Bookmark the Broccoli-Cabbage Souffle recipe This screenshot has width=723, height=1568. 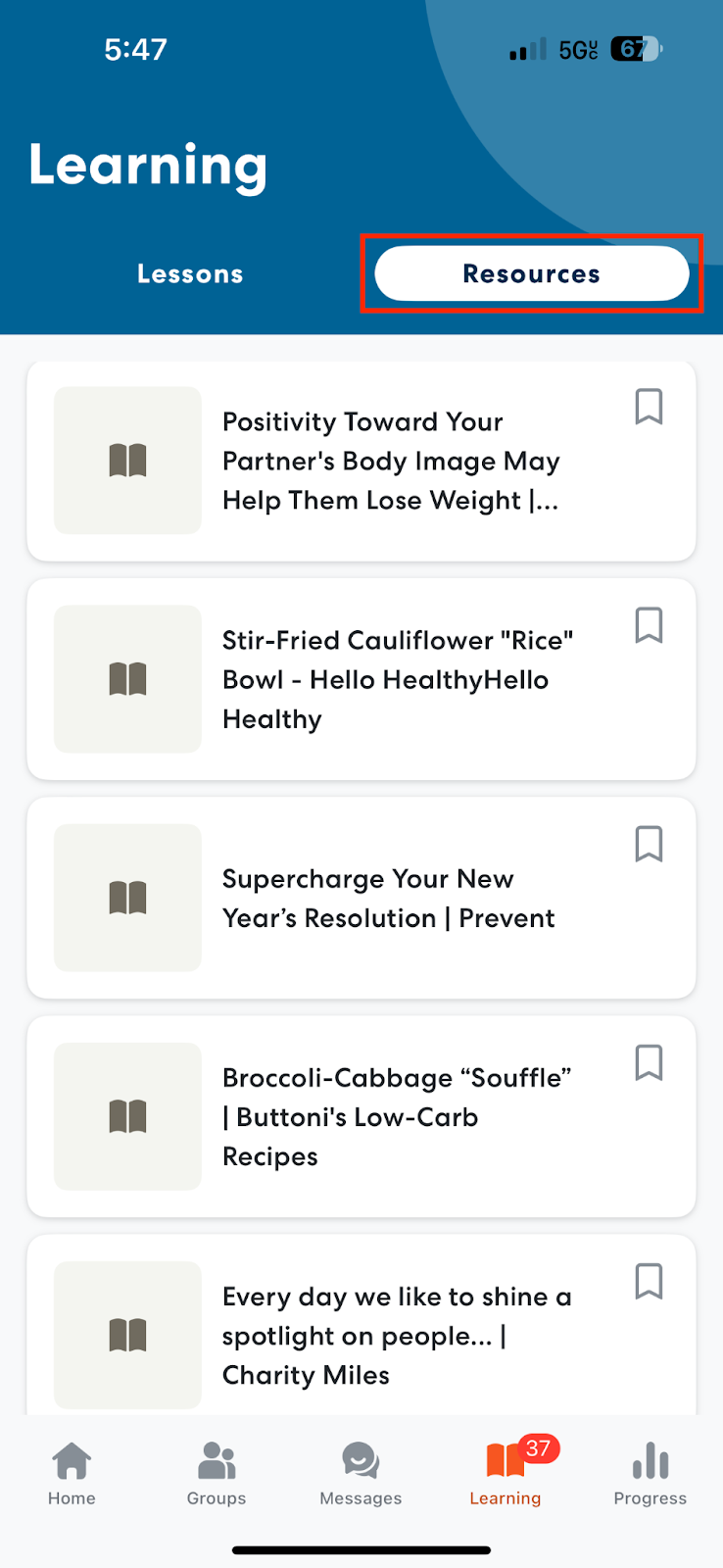(649, 1062)
